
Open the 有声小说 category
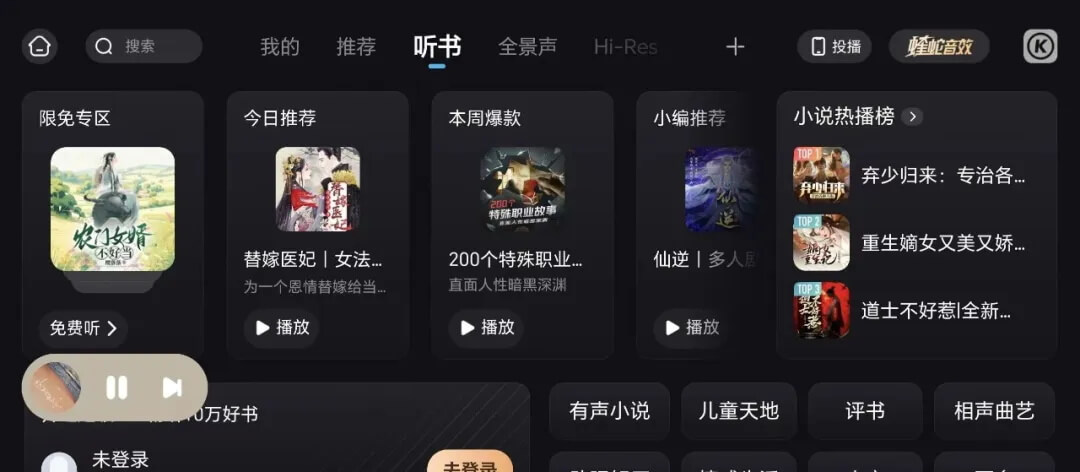coord(609,411)
